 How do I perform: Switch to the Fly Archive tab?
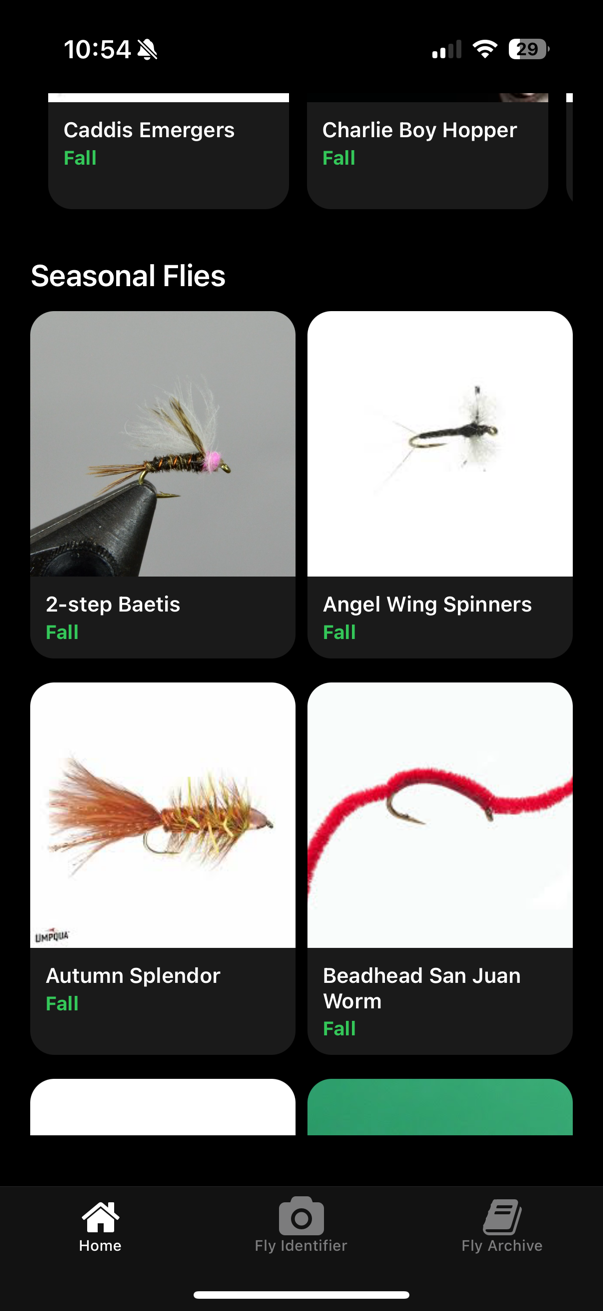click(x=502, y=1227)
